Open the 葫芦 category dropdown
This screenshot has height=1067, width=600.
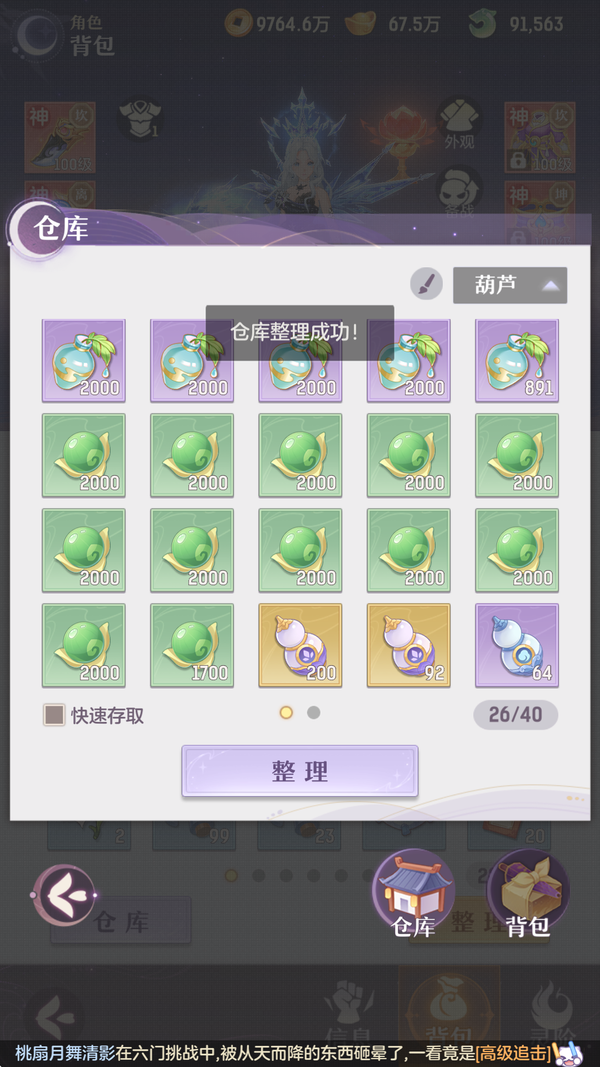click(x=509, y=285)
